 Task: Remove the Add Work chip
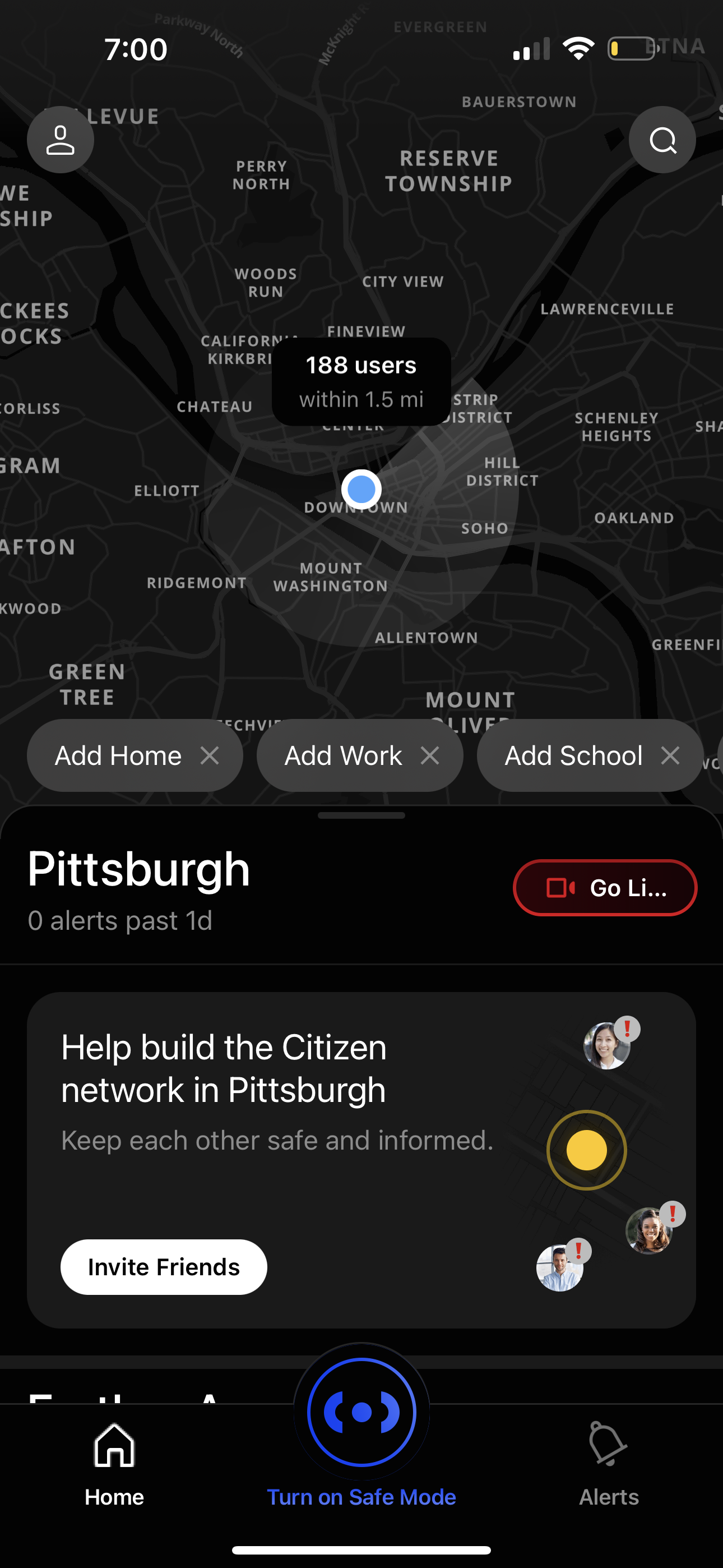tap(430, 755)
